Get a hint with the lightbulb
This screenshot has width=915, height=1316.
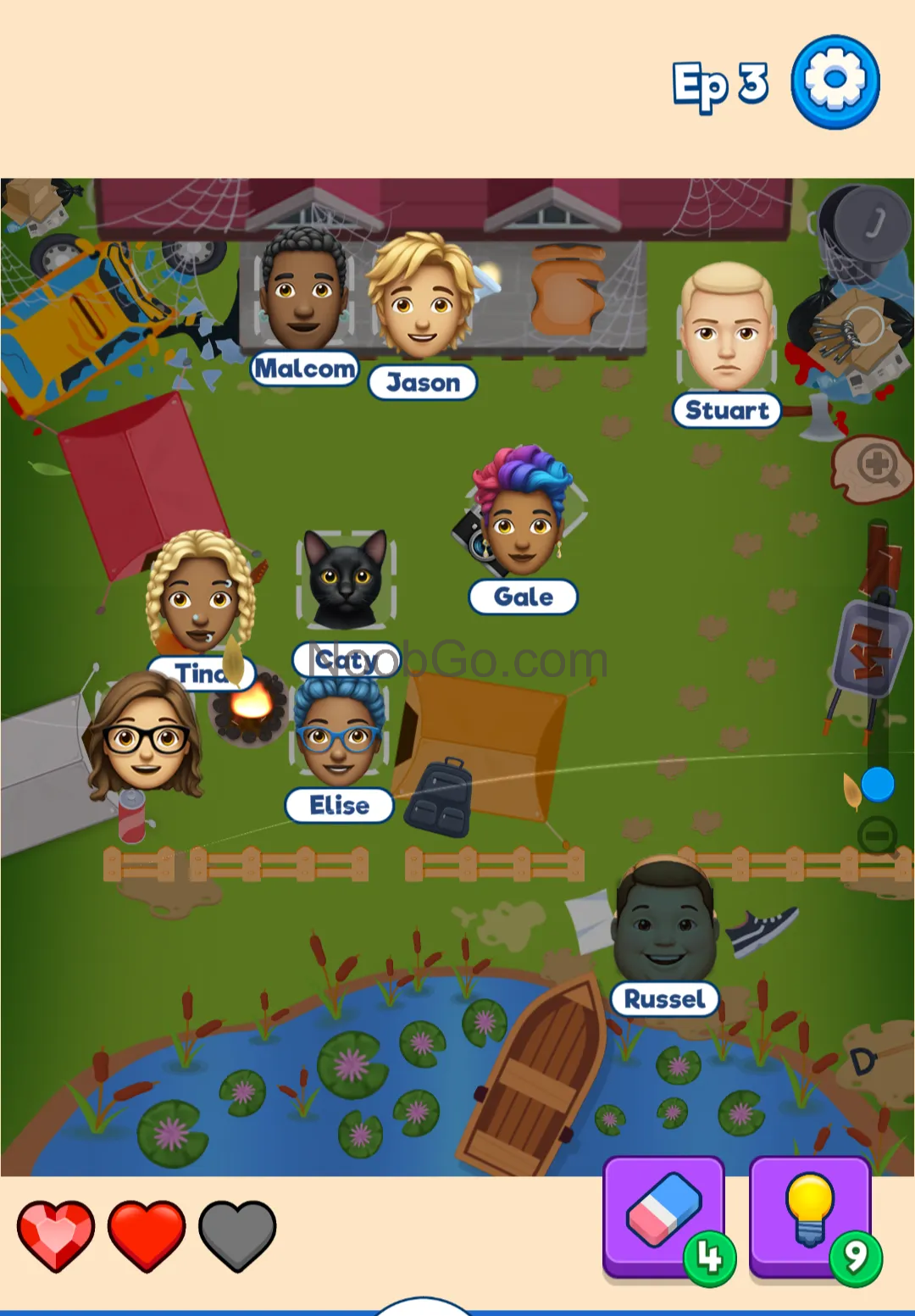click(810, 1216)
